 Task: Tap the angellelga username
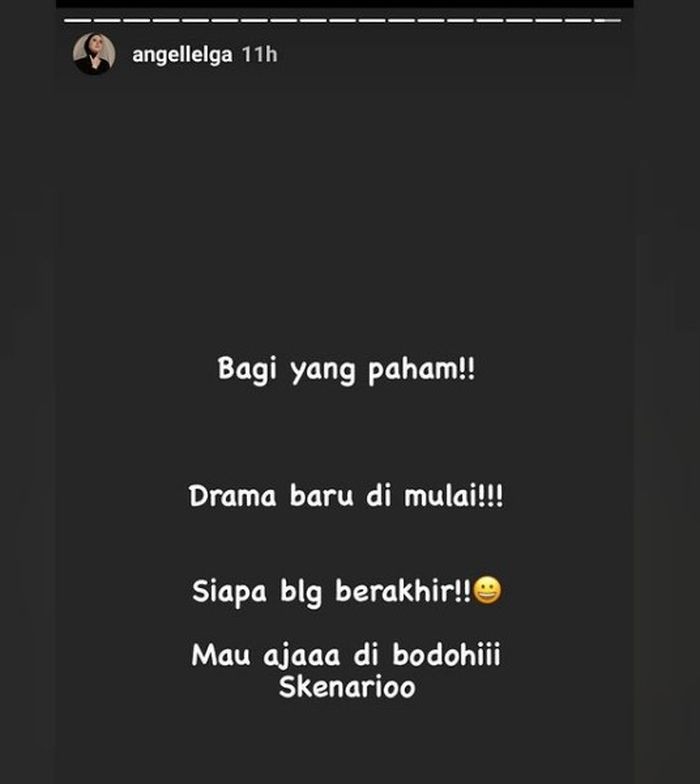182,54
